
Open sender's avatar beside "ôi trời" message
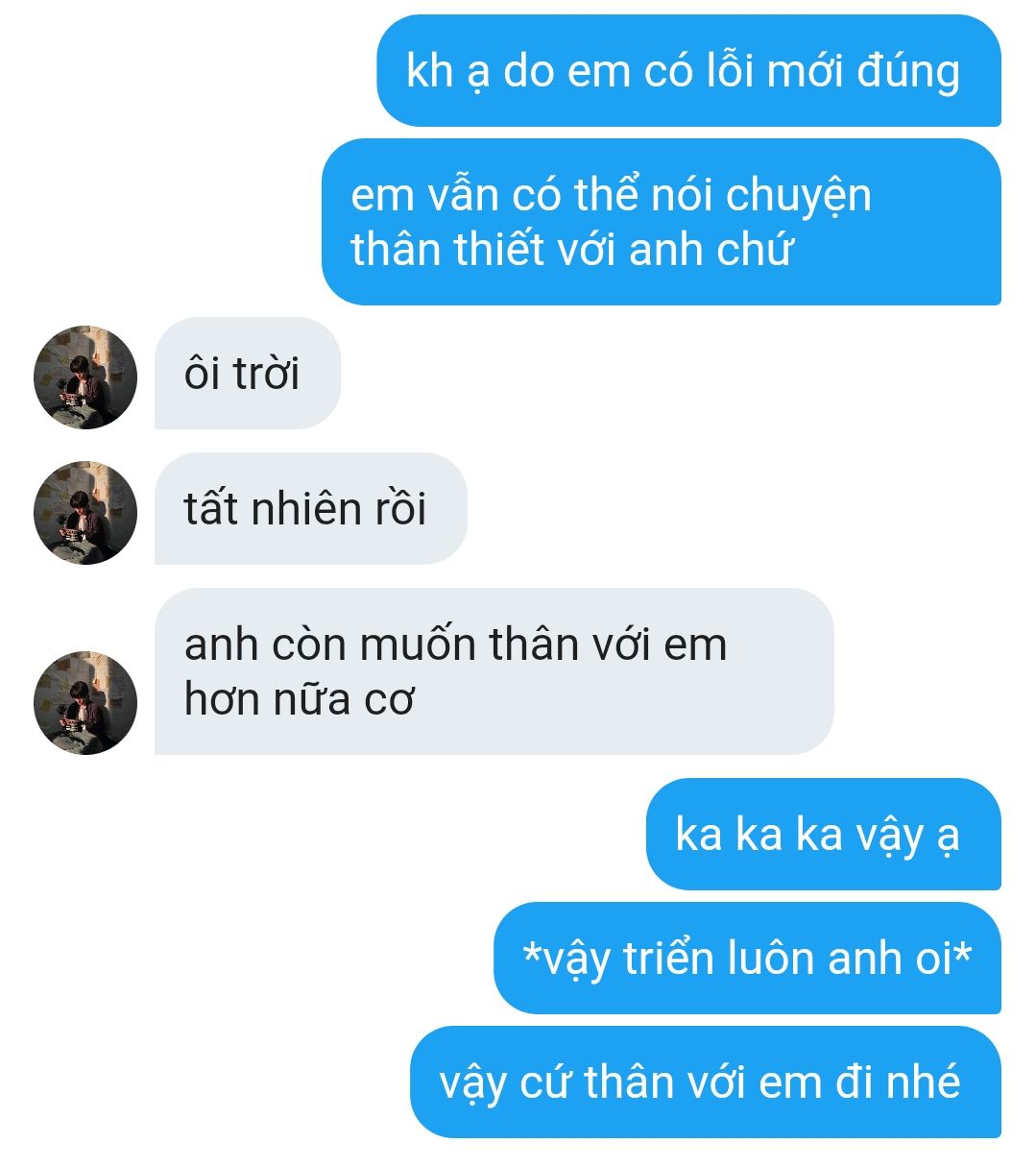tap(85, 377)
